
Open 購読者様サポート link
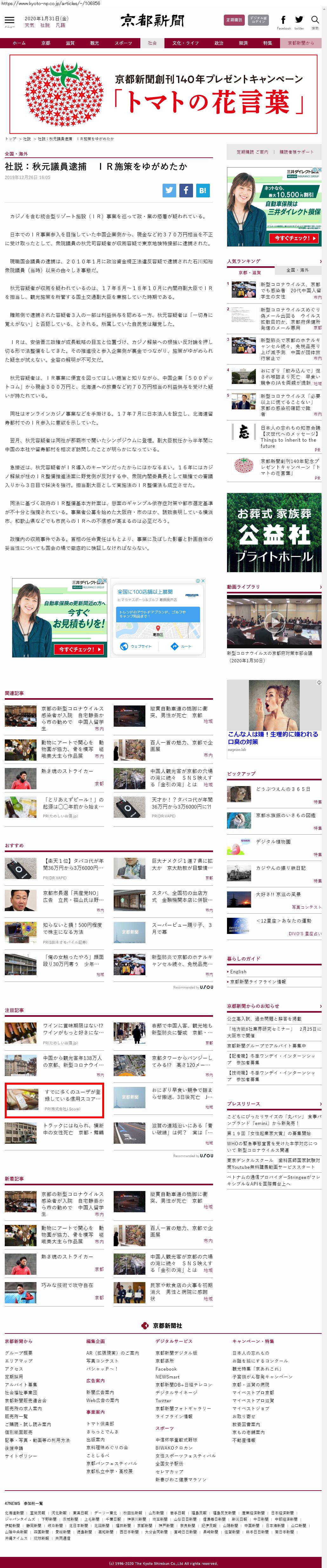(297, 152)
